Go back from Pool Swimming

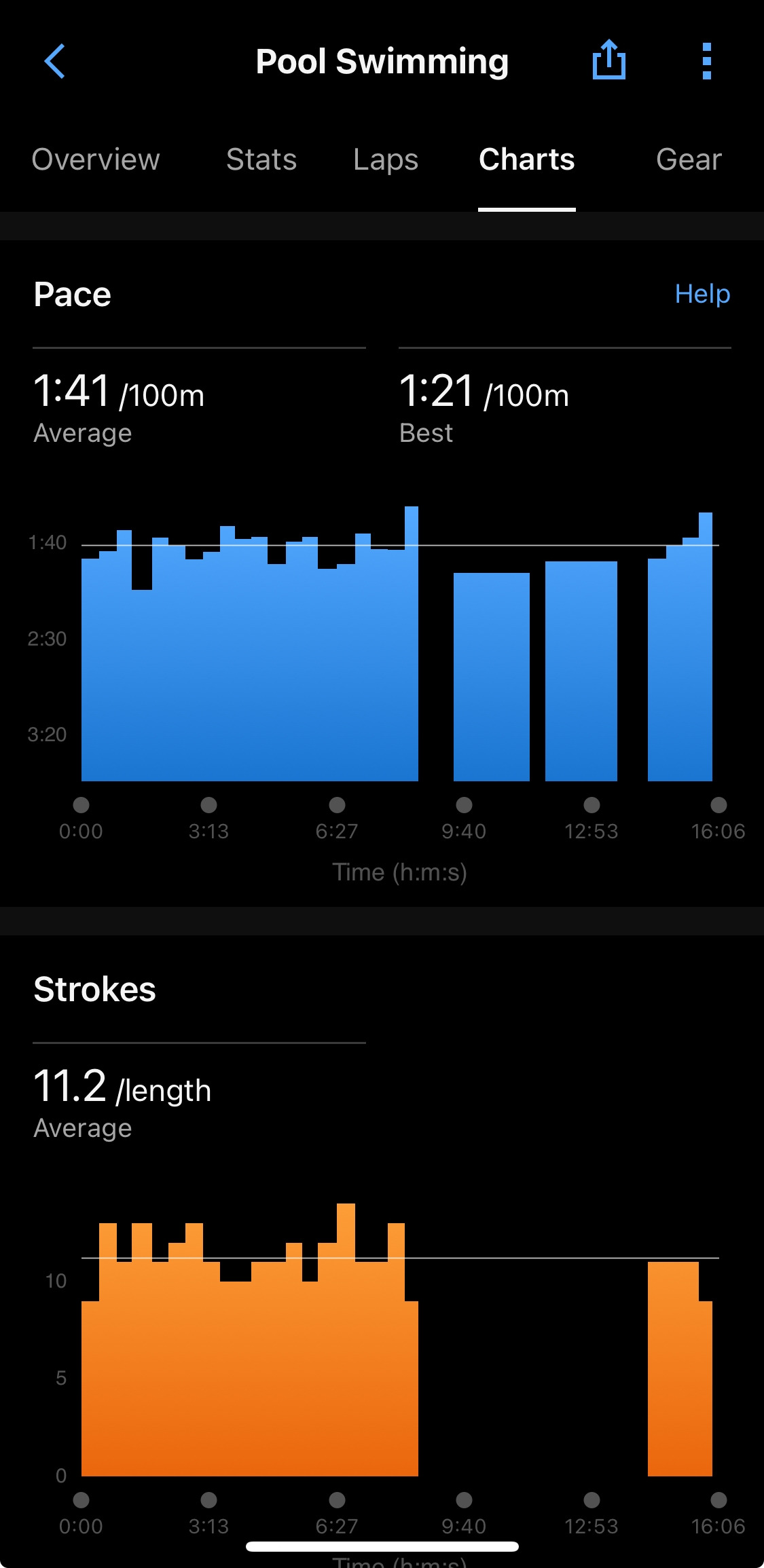[x=55, y=62]
